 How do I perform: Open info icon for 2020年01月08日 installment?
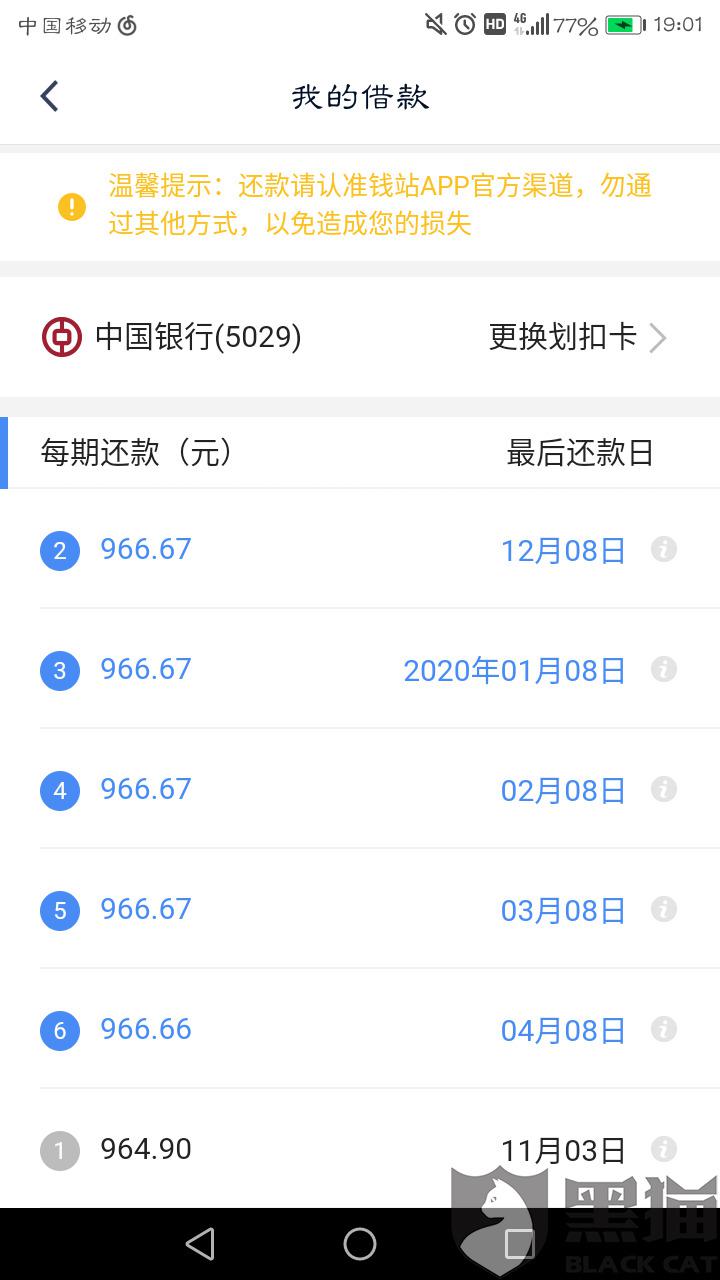click(664, 669)
